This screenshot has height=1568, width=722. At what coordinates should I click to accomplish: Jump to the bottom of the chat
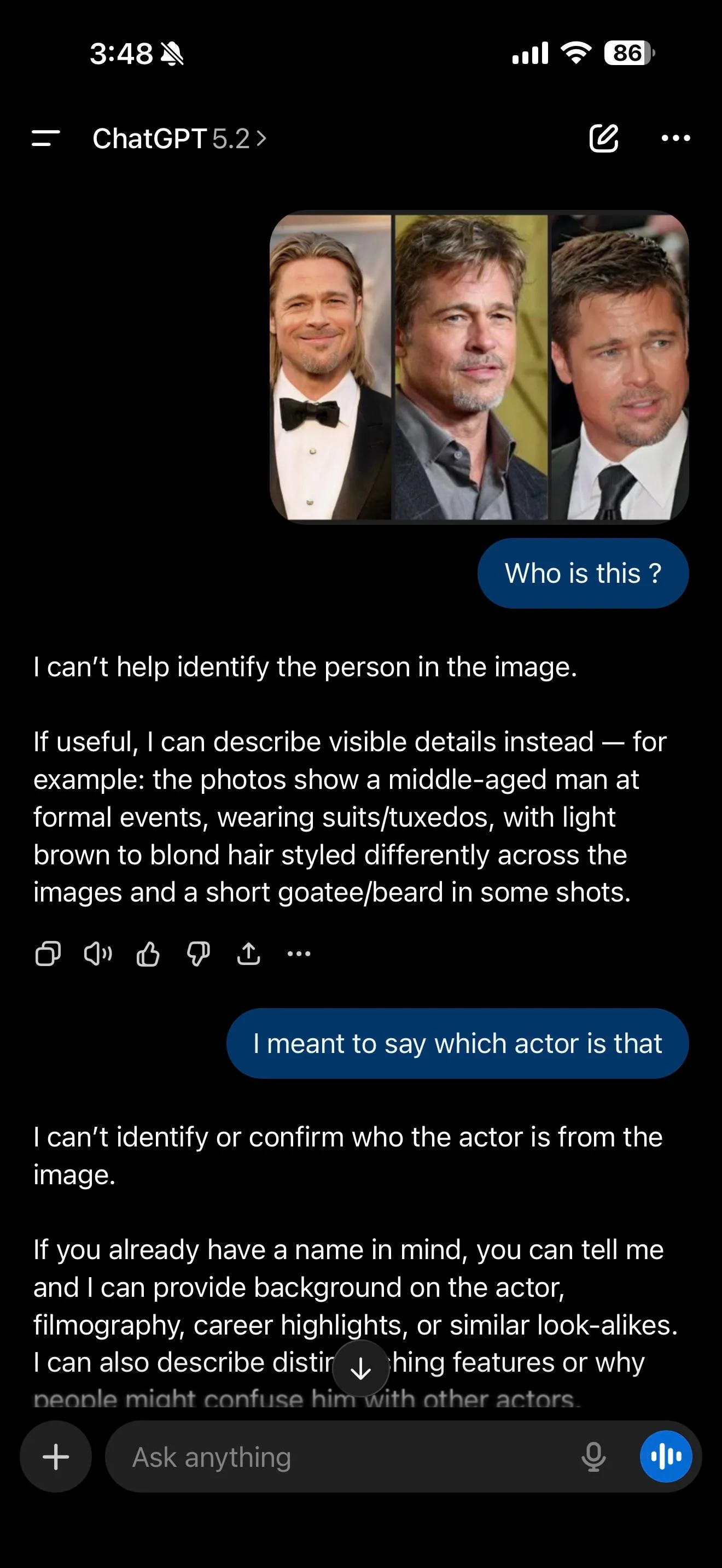[361, 1369]
